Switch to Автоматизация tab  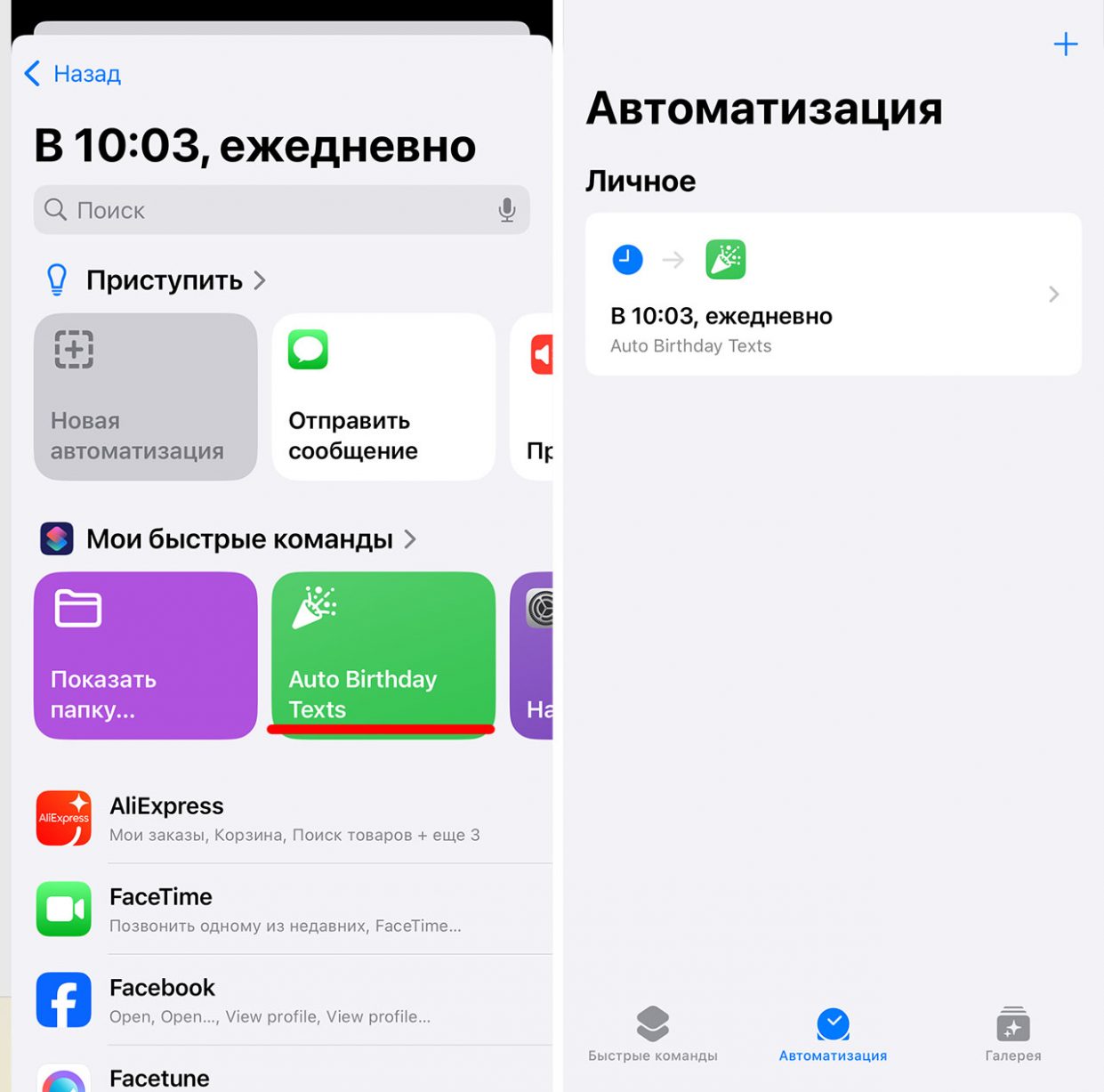point(833,1034)
